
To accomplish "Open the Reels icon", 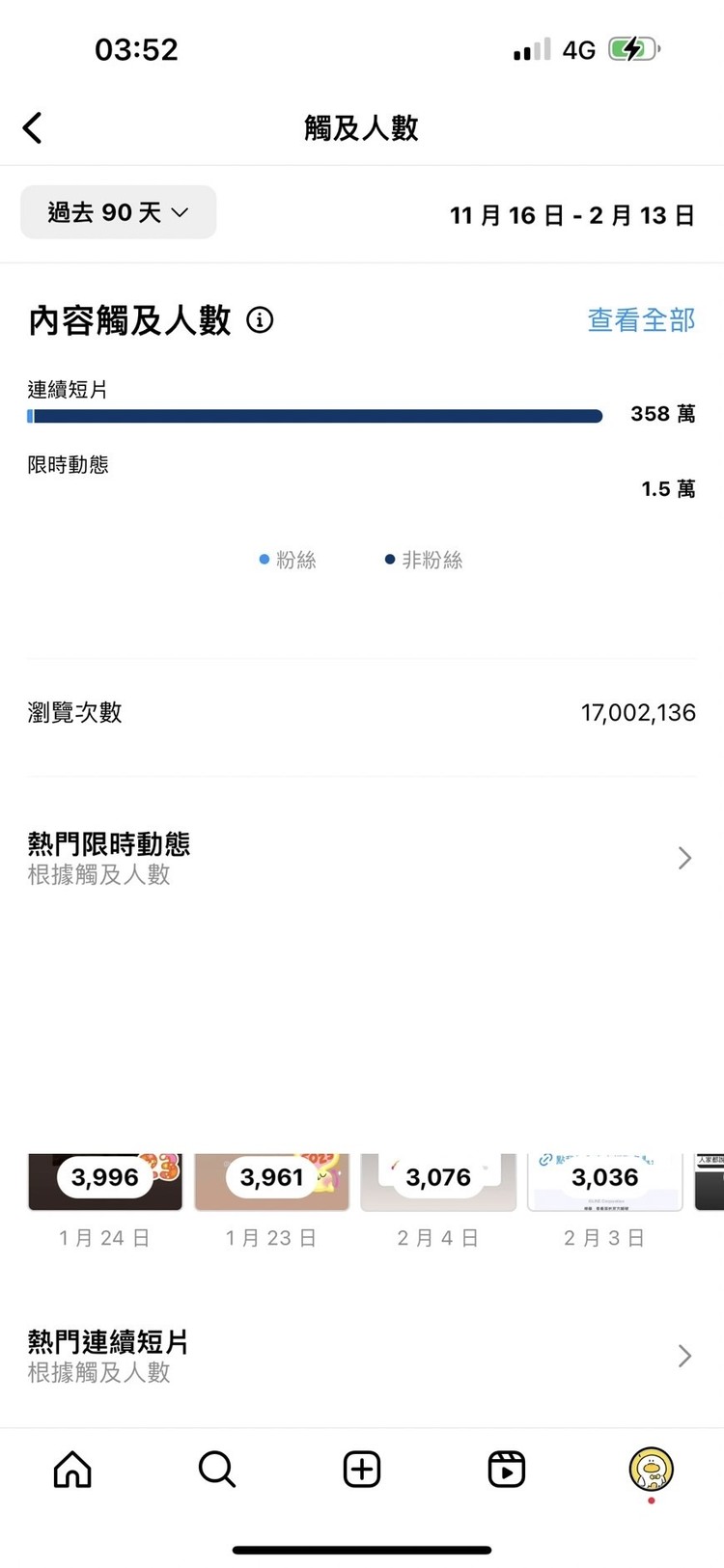I will [x=506, y=1469].
